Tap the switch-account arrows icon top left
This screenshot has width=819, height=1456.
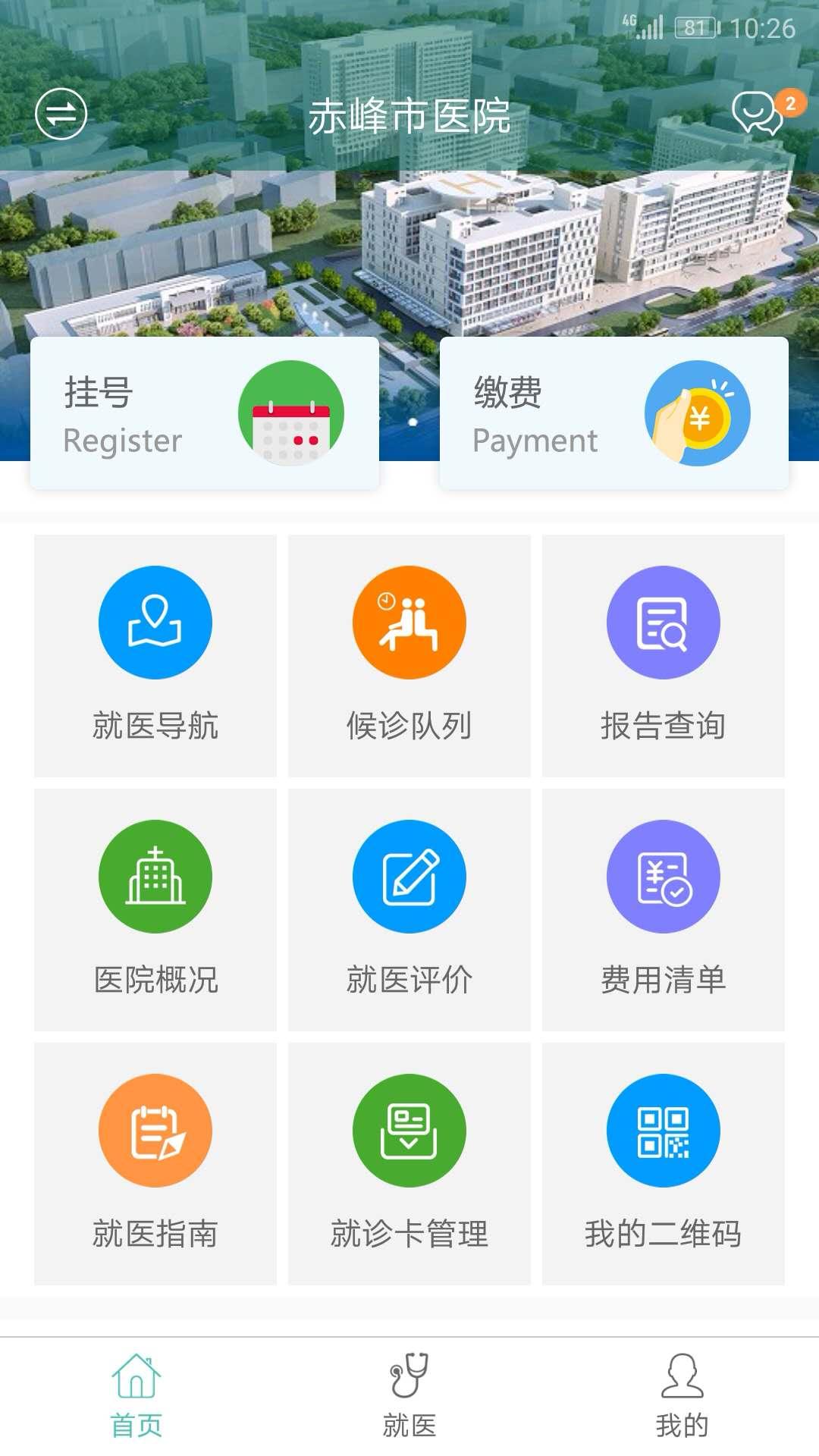[61, 114]
